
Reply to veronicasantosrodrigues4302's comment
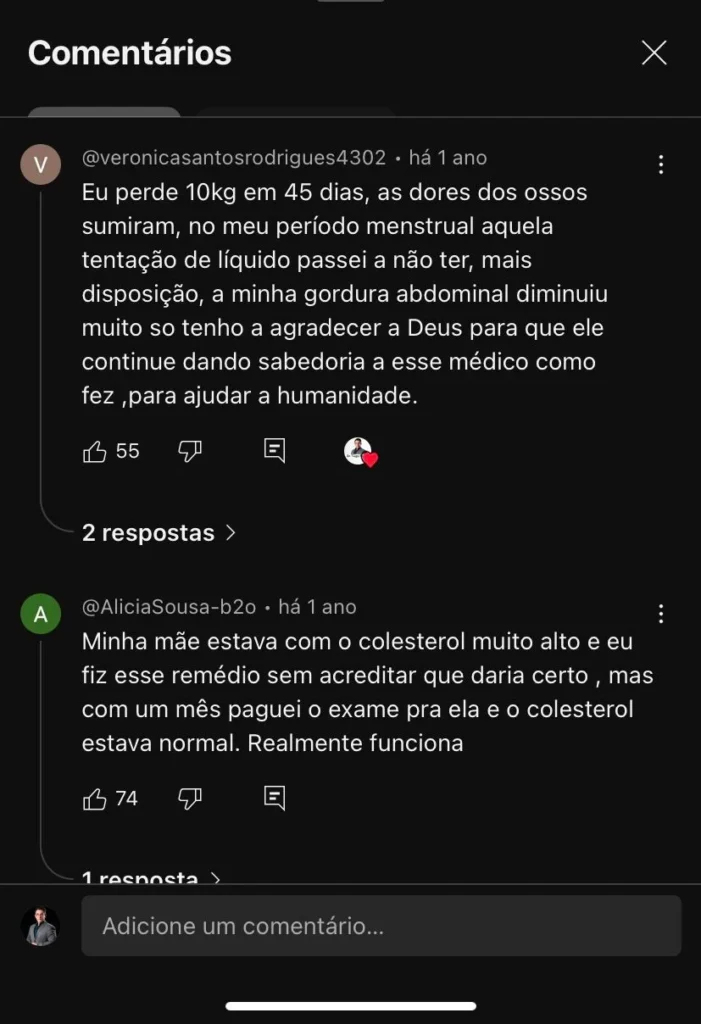[274, 451]
